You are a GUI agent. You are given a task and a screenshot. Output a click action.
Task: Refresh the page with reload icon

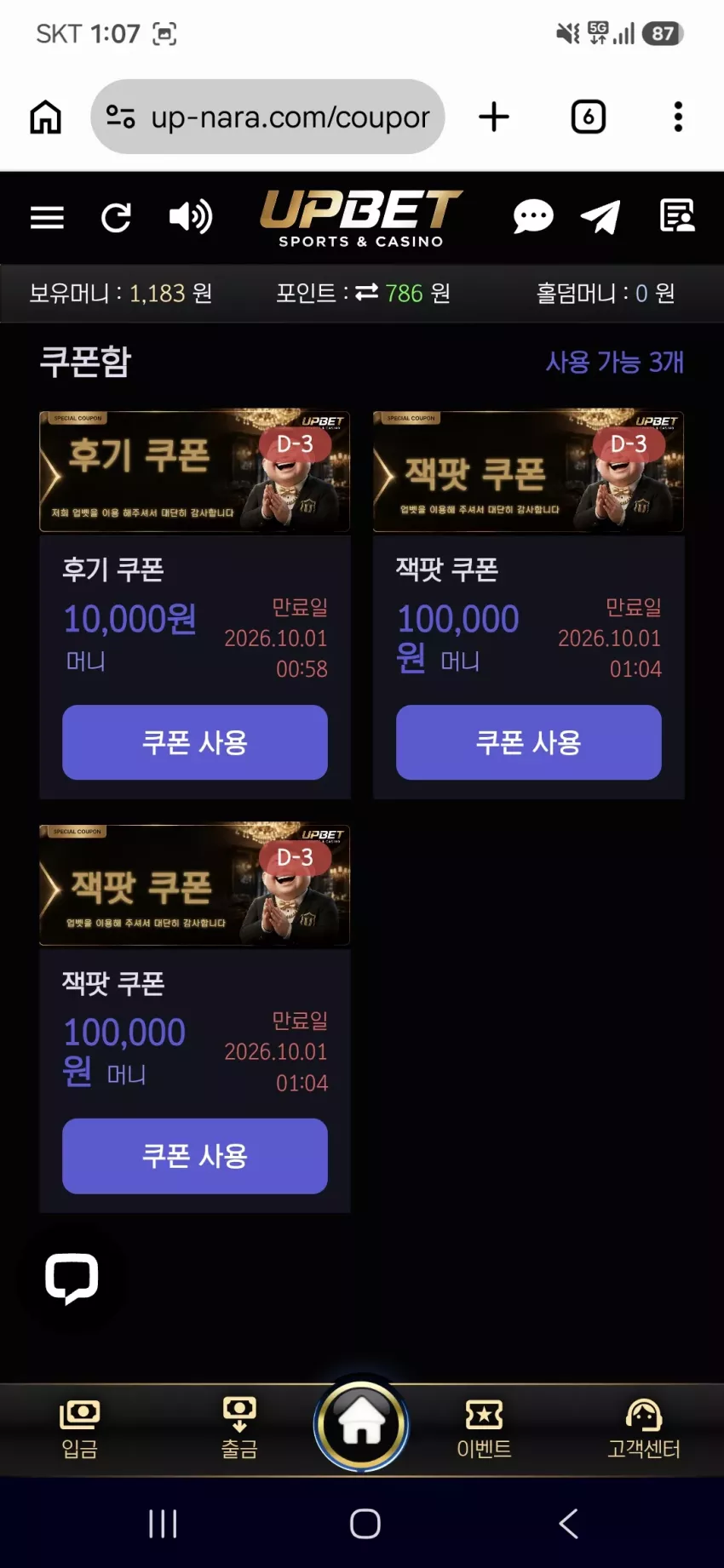click(116, 218)
